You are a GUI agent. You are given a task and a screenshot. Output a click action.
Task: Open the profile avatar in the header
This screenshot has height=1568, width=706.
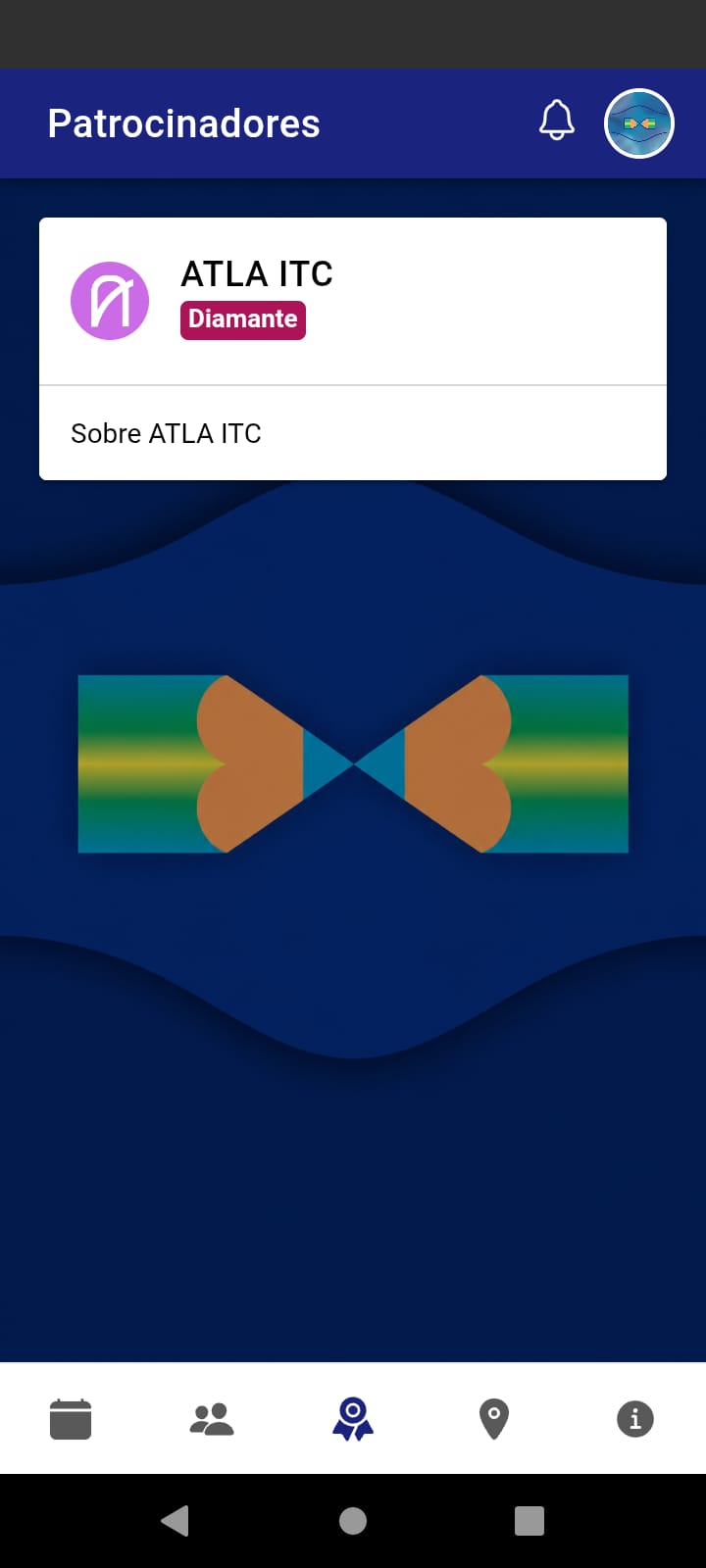(639, 123)
